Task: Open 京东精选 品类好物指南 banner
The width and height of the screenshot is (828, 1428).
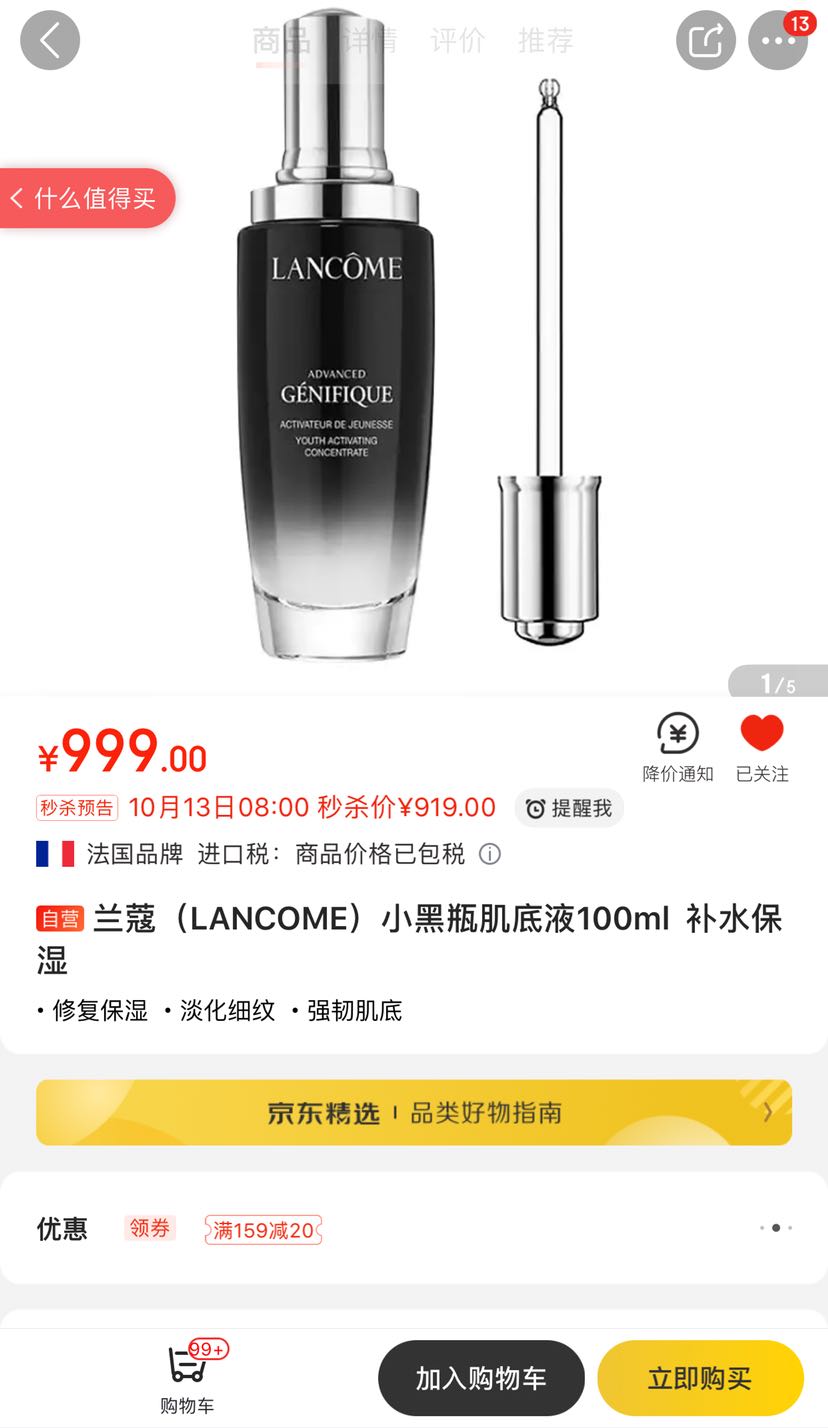Action: click(x=414, y=1112)
